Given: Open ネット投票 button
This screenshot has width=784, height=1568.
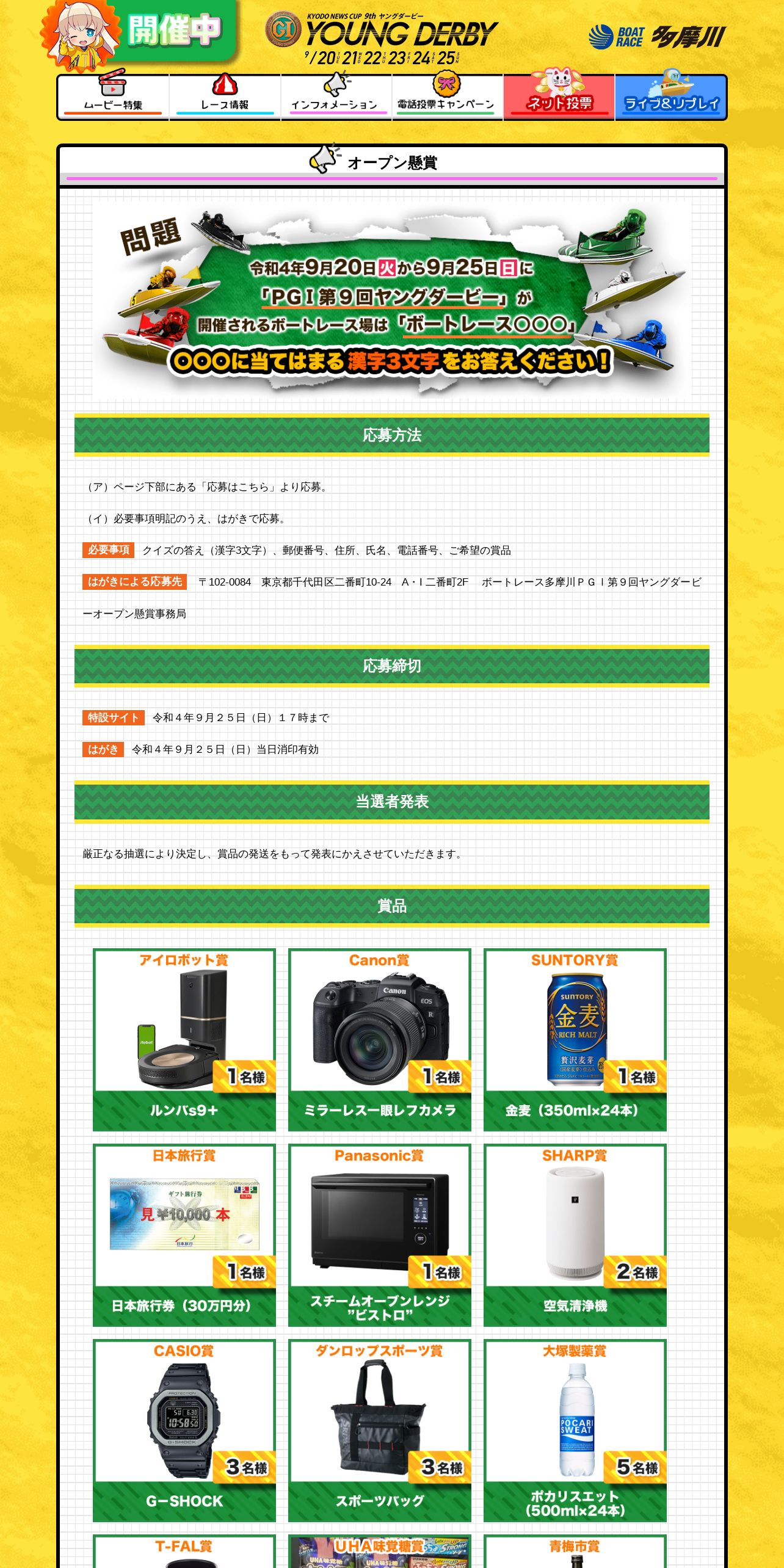Looking at the screenshot, I should 559,98.
